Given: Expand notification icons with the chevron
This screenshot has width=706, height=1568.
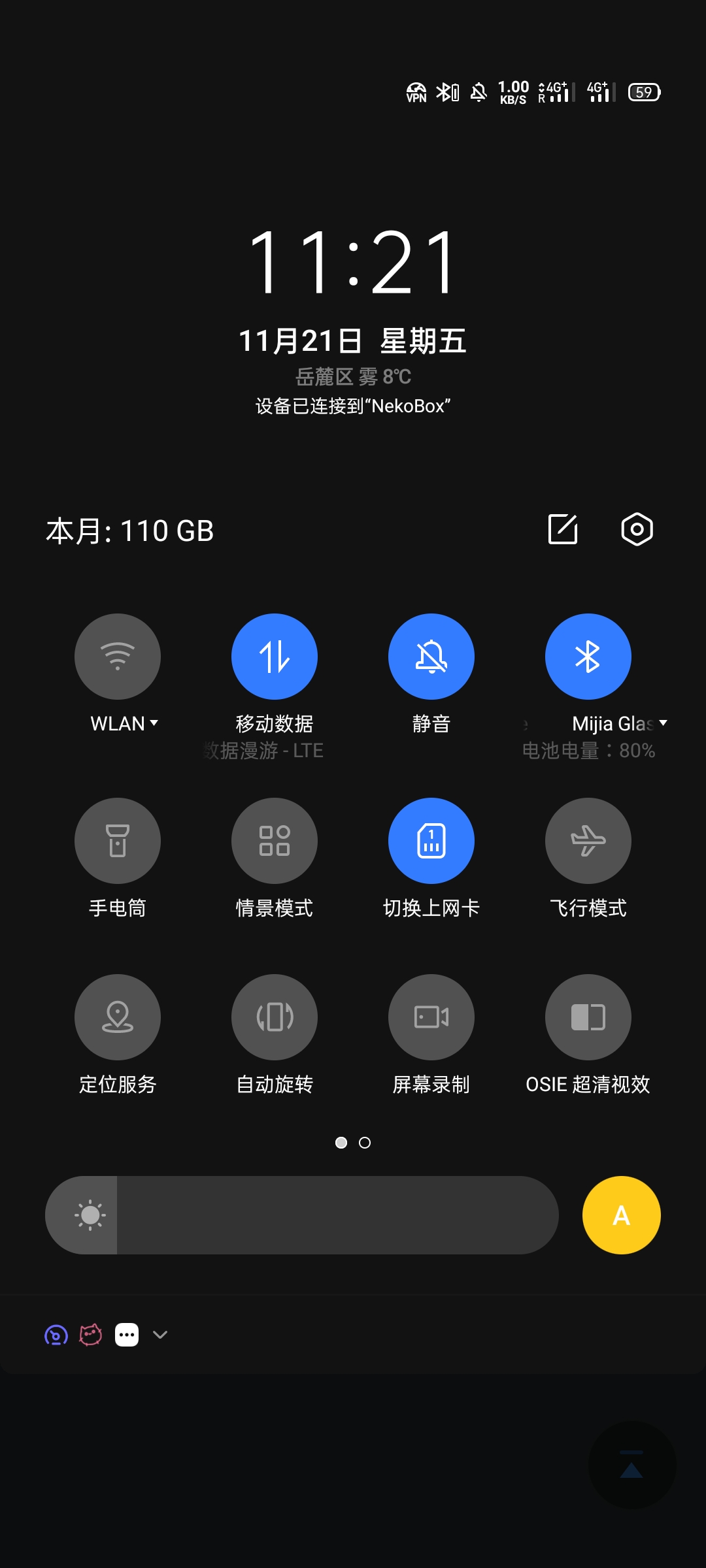Looking at the screenshot, I should pos(160,1335).
